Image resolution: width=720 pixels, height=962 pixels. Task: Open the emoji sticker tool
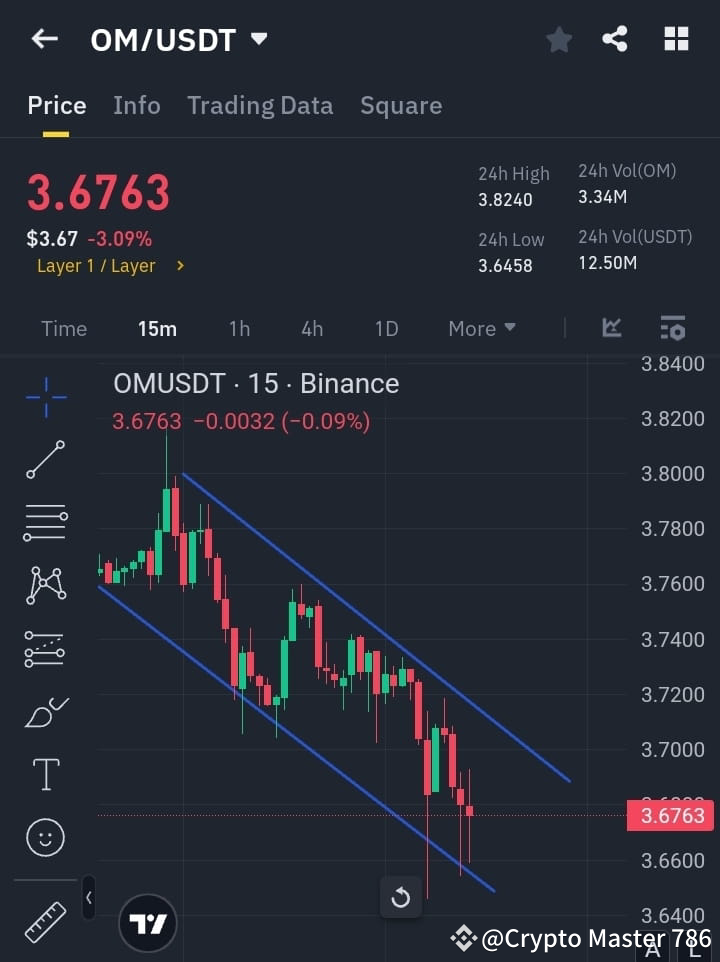pyautogui.click(x=45, y=837)
